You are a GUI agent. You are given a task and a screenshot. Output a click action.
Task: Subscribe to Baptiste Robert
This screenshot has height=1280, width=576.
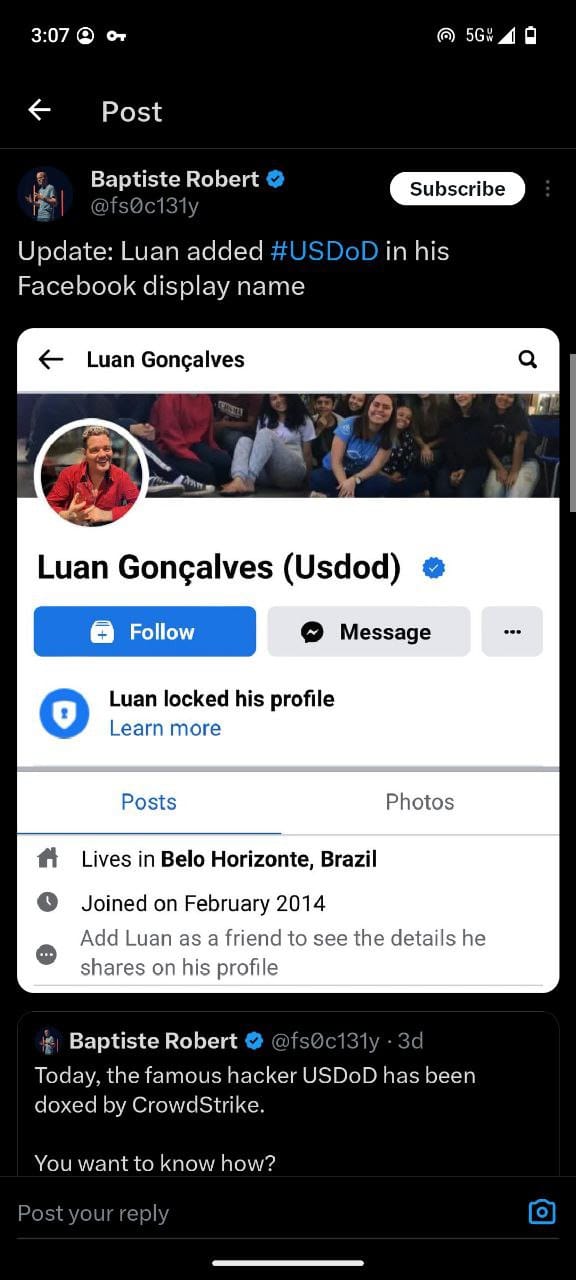point(457,189)
